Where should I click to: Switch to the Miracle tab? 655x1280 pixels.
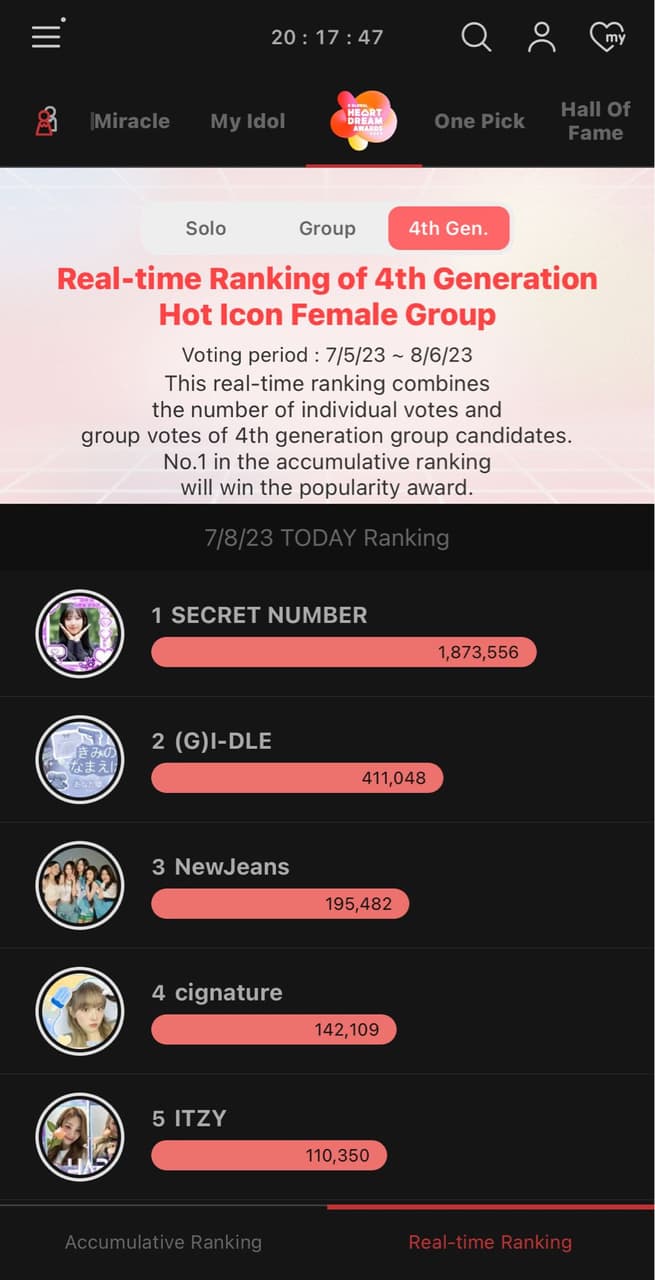[x=131, y=121]
